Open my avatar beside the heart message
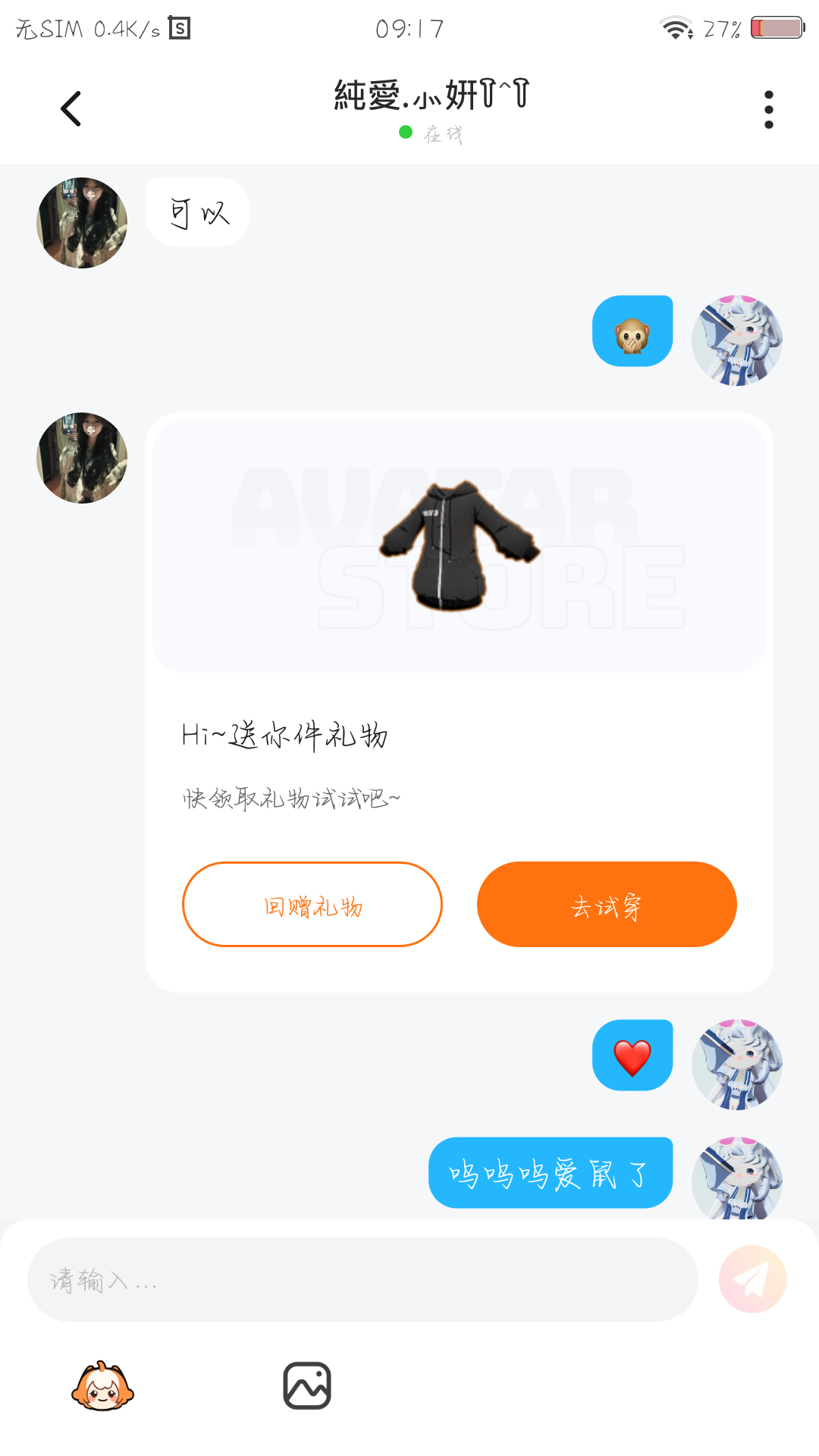This screenshot has height=1456, width=819. (736, 1064)
